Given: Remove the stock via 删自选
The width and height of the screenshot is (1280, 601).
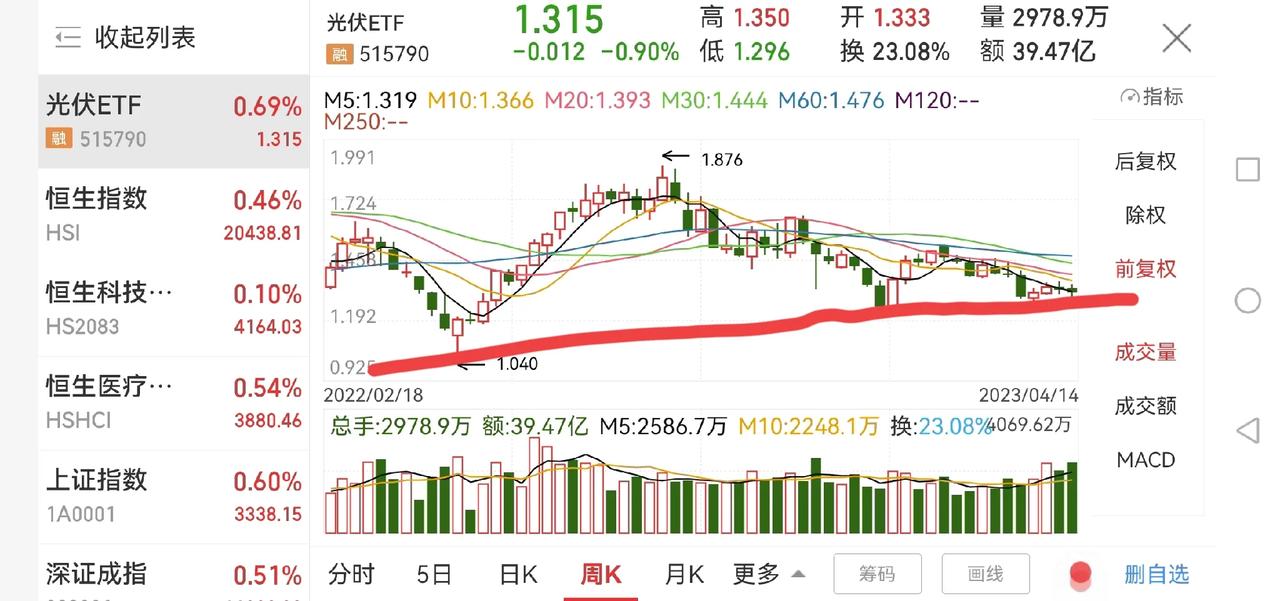Looking at the screenshot, I should click(x=1156, y=574).
